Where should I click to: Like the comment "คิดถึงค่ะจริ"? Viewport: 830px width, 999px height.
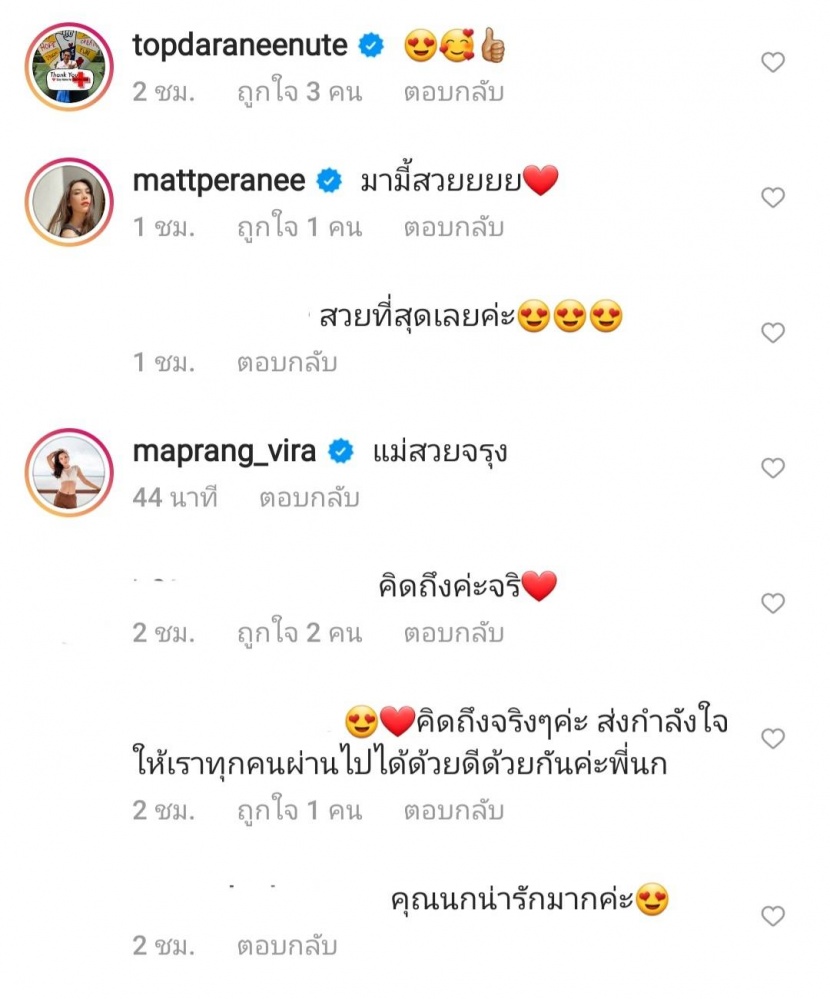pos(773,603)
